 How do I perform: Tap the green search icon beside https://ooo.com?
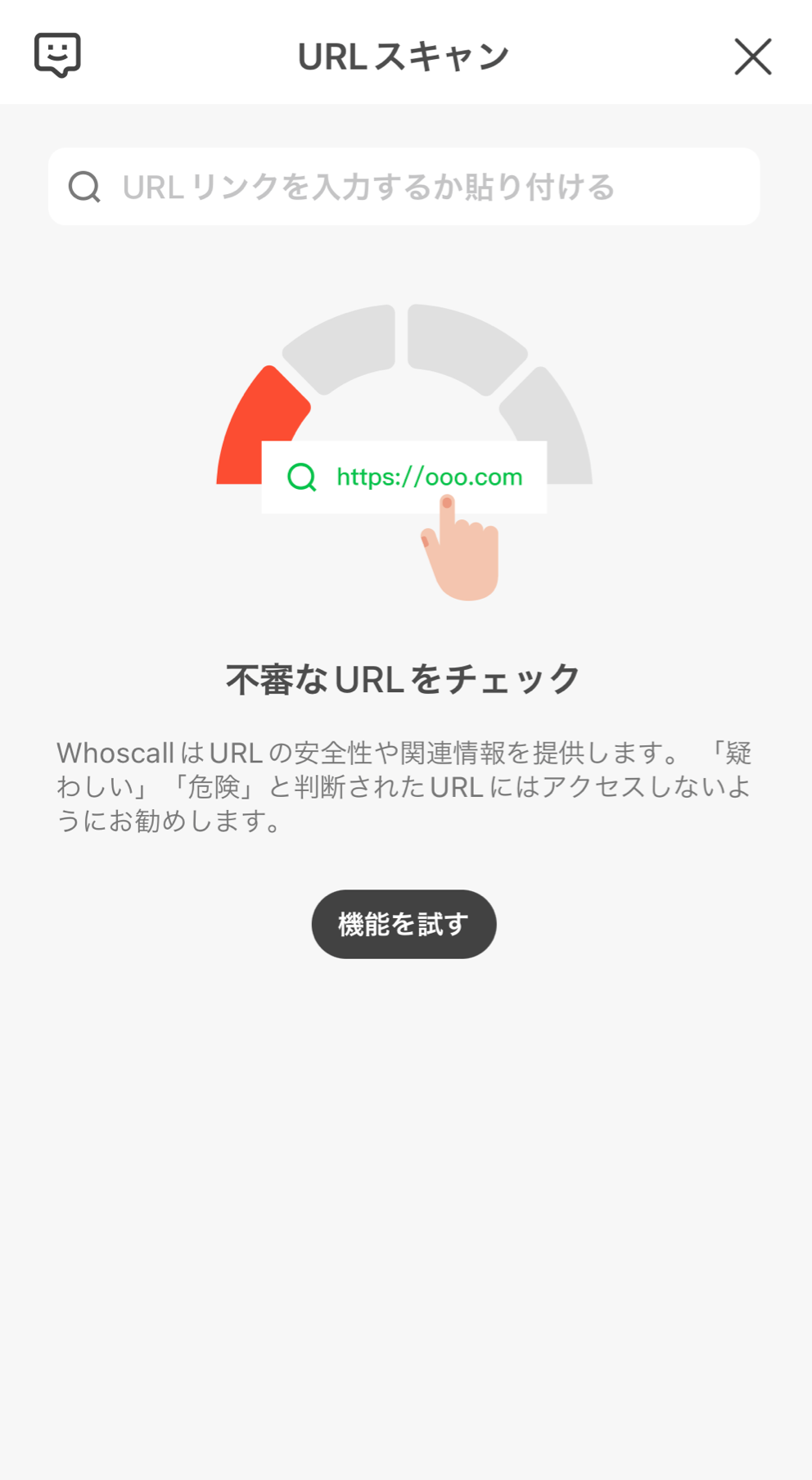coord(302,477)
